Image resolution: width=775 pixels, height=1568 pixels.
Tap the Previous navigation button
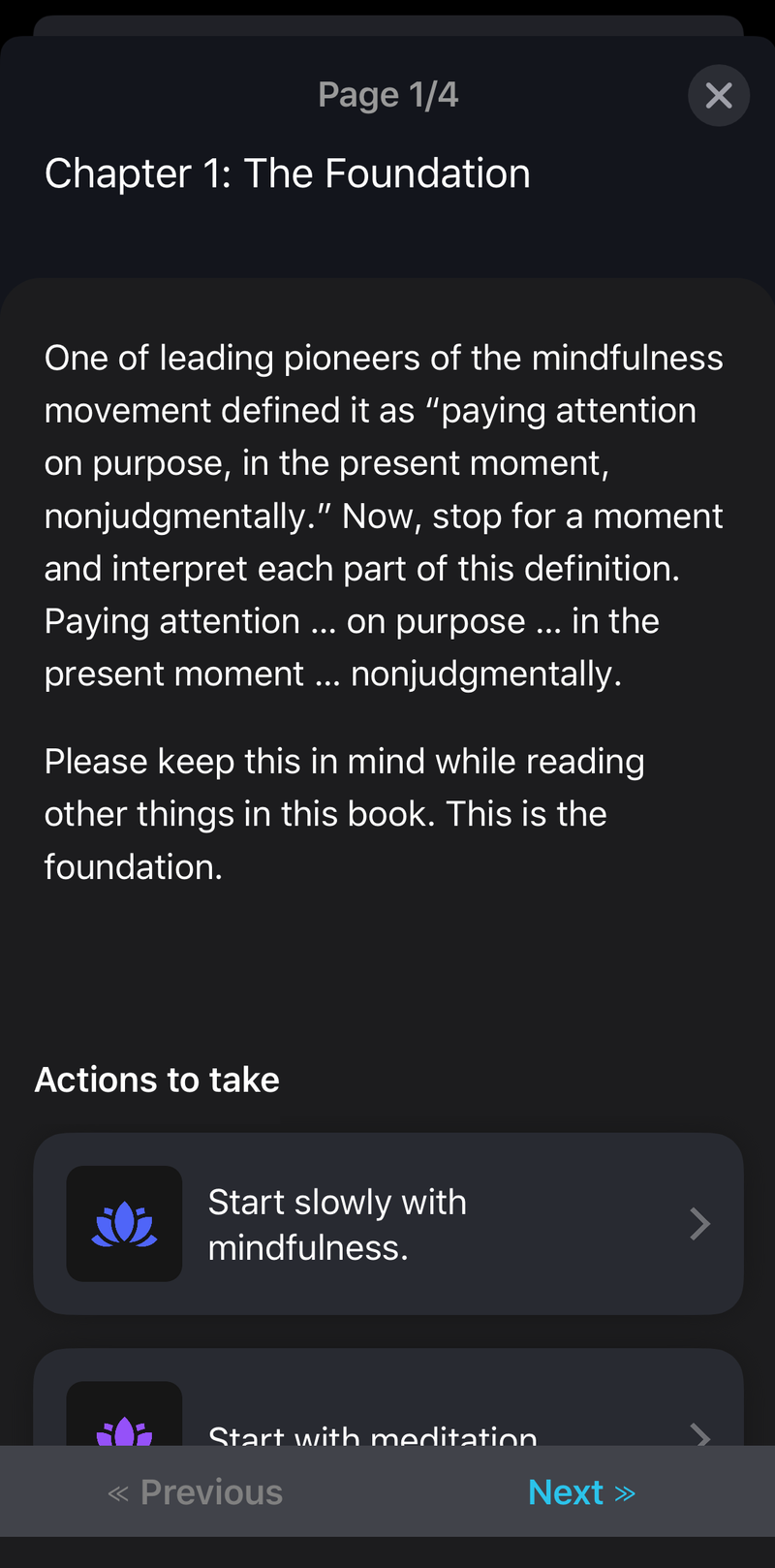point(194,1492)
